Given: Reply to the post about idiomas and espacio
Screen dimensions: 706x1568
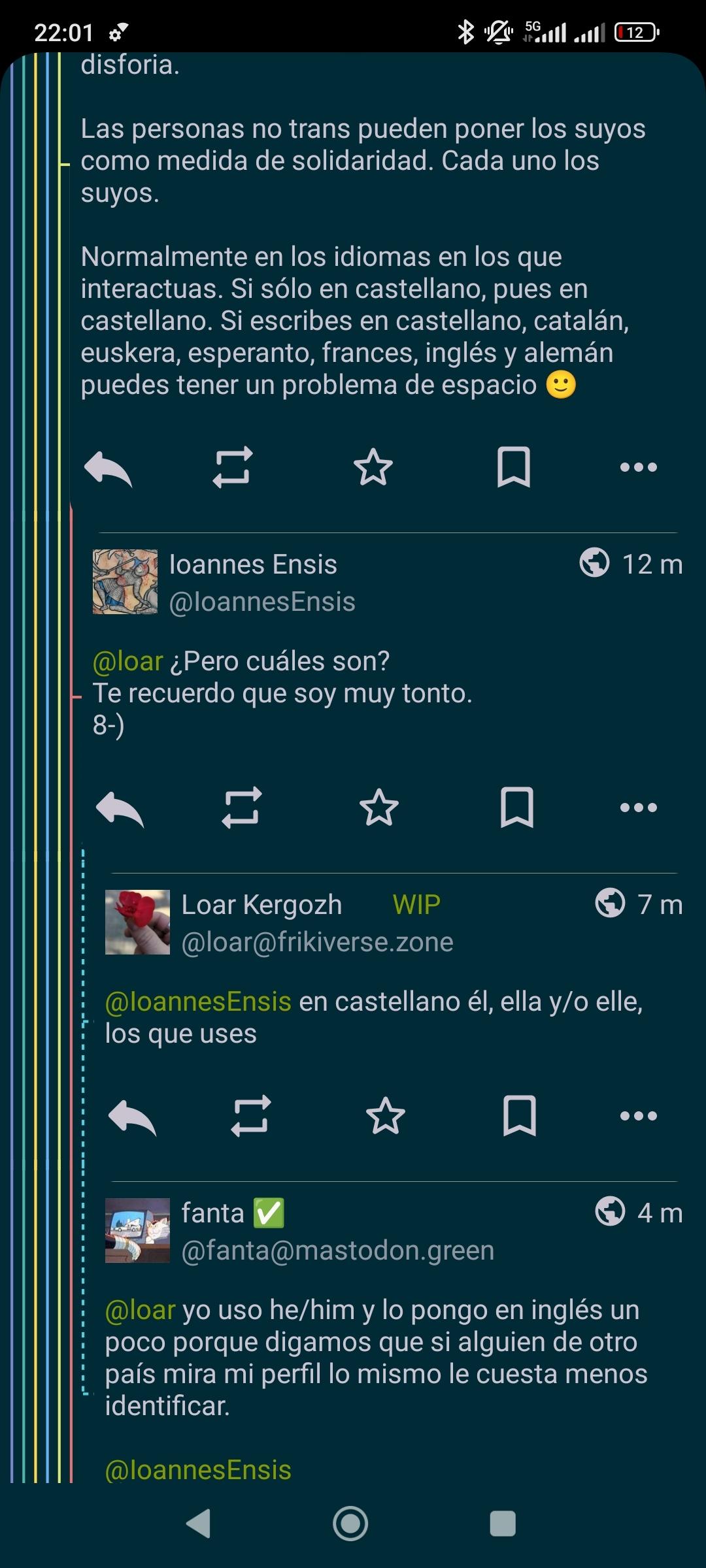Looking at the screenshot, I should (x=109, y=468).
